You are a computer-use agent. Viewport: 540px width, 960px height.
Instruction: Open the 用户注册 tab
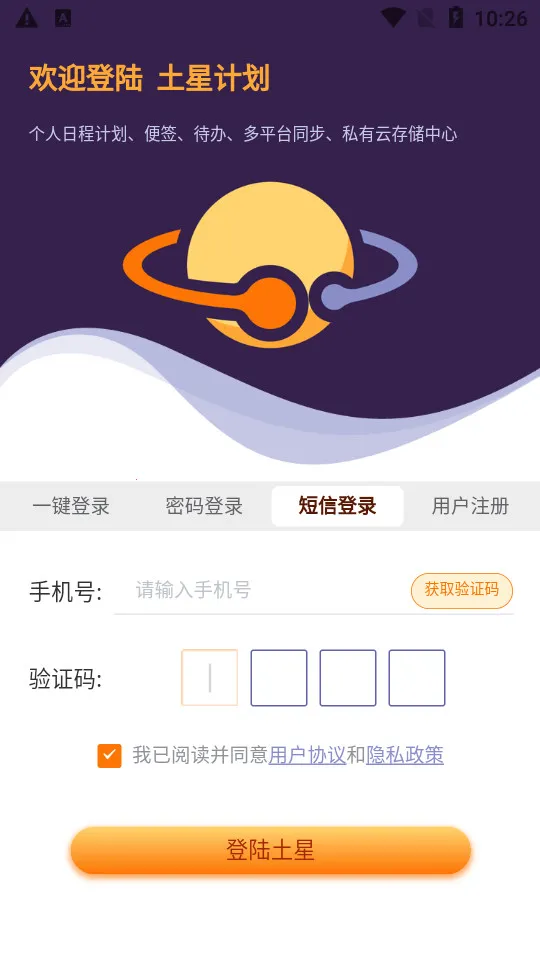coord(470,506)
